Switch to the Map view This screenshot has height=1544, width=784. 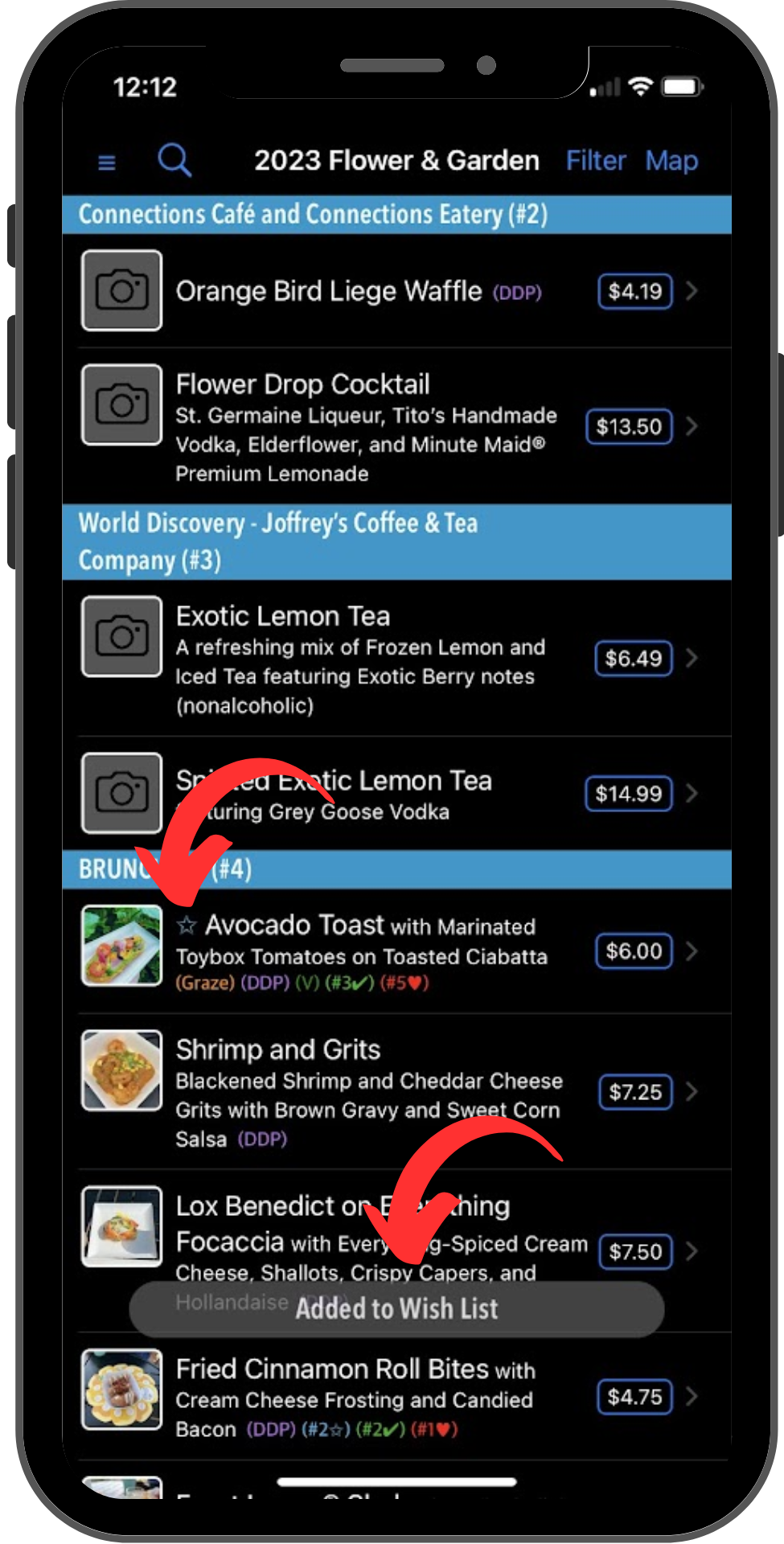(x=671, y=161)
